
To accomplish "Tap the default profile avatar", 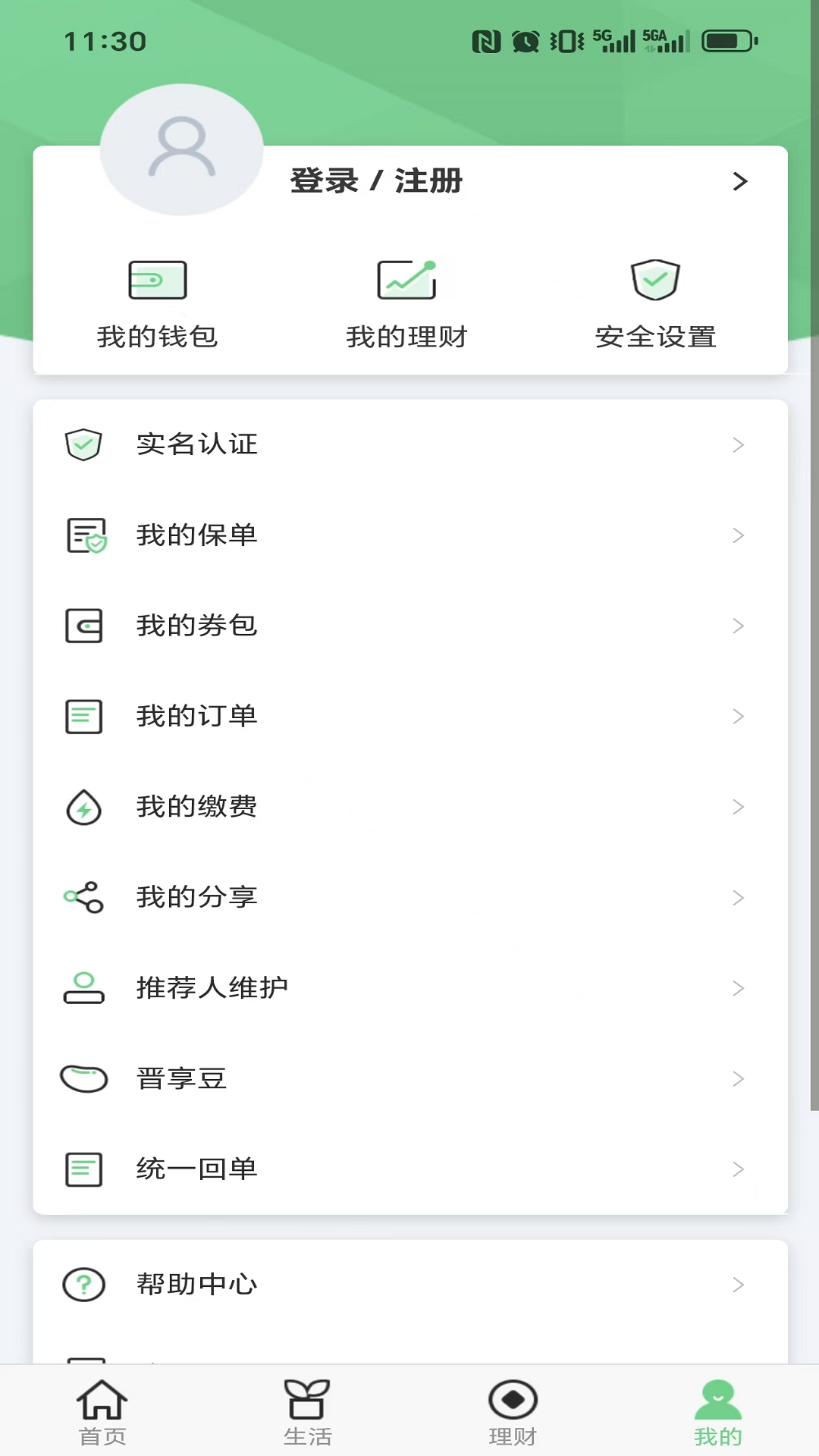I will [181, 149].
